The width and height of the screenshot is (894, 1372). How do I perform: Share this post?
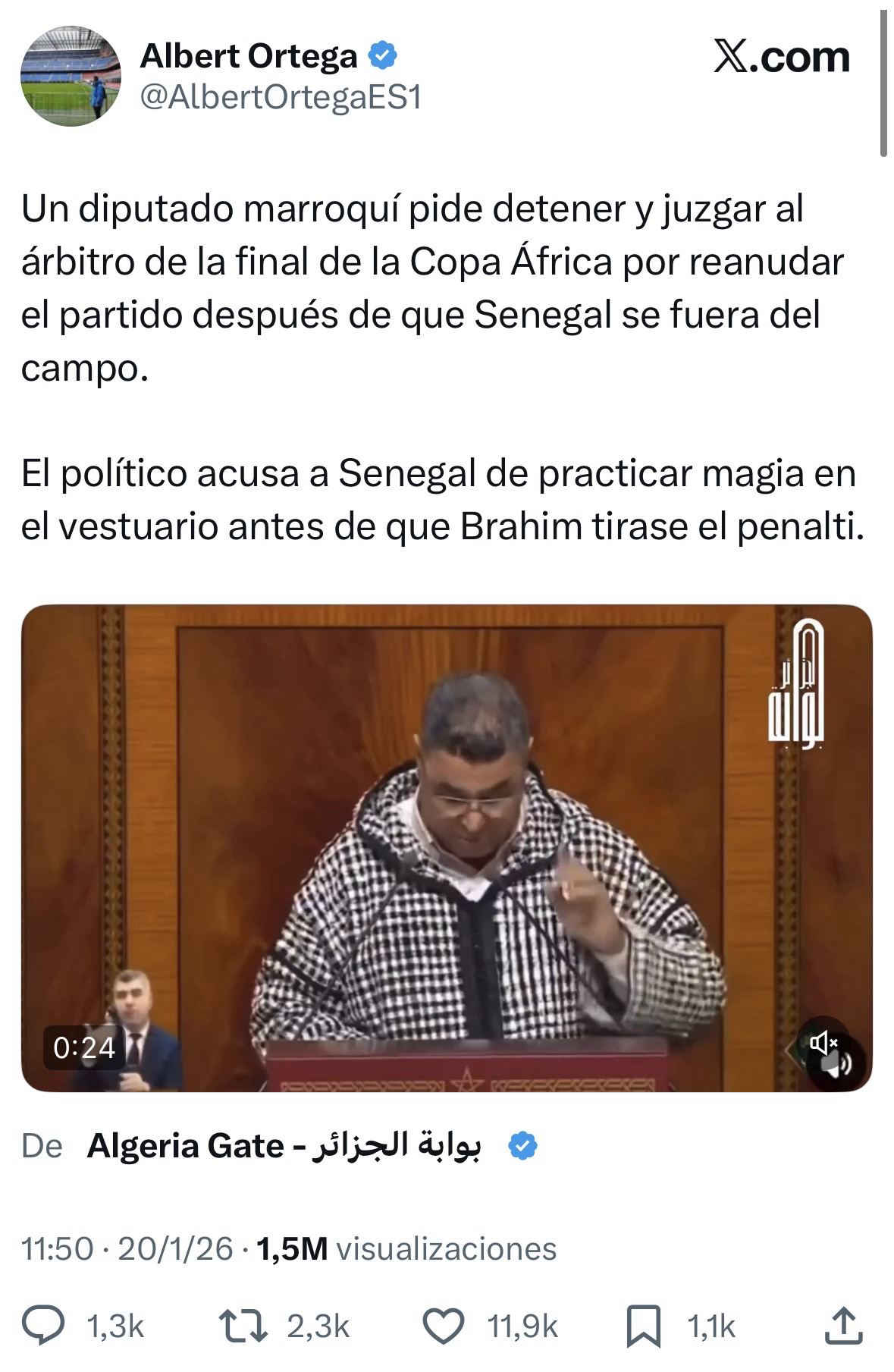842,1326
